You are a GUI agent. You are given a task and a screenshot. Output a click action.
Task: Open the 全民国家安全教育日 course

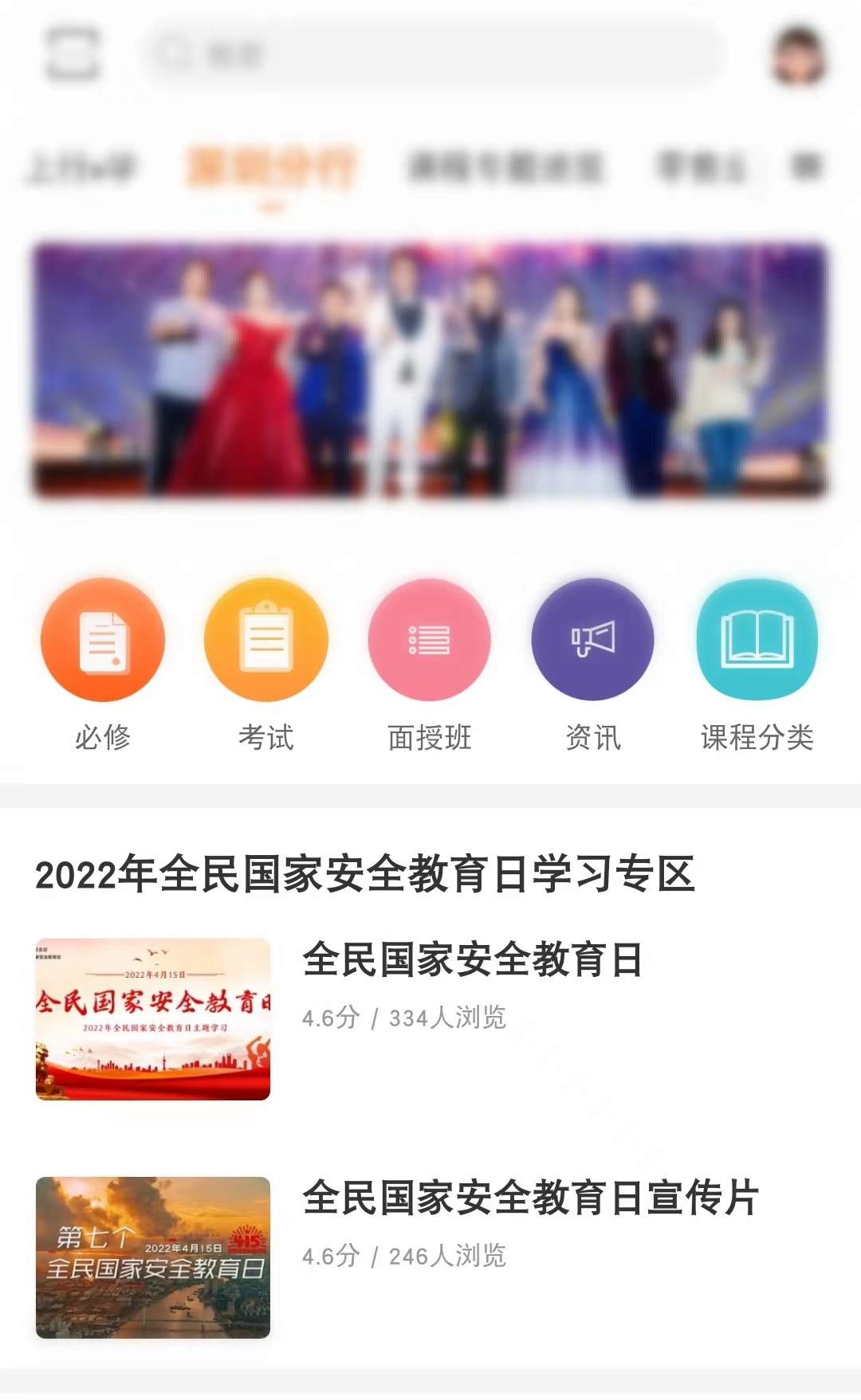click(x=472, y=959)
